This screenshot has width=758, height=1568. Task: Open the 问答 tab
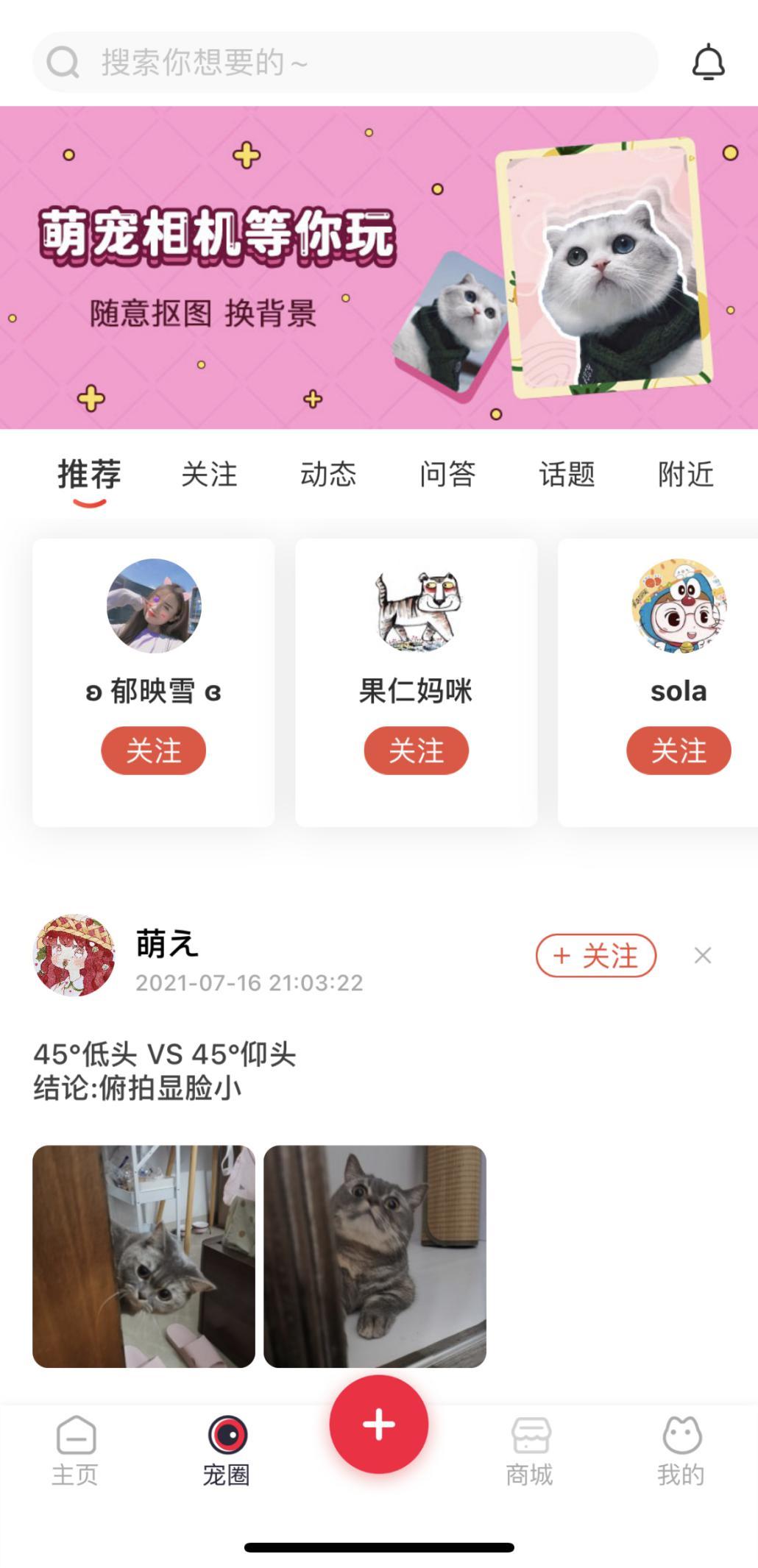[447, 475]
